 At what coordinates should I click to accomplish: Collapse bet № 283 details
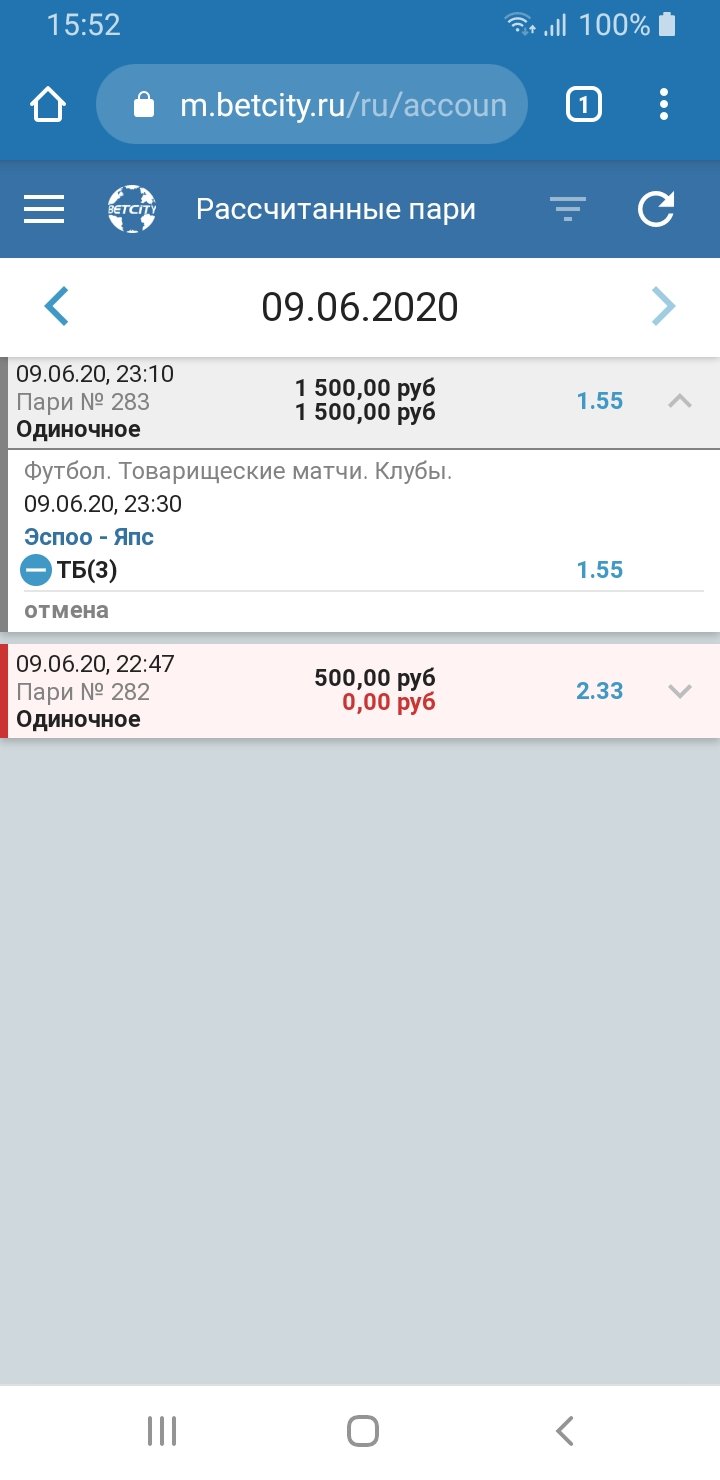(679, 401)
